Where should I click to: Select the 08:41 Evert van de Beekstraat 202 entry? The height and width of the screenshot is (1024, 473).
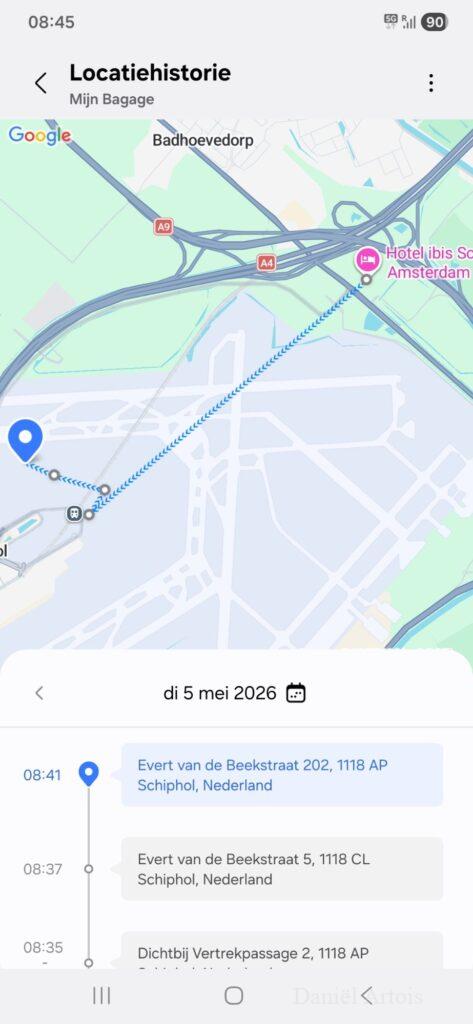click(x=282, y=775)
